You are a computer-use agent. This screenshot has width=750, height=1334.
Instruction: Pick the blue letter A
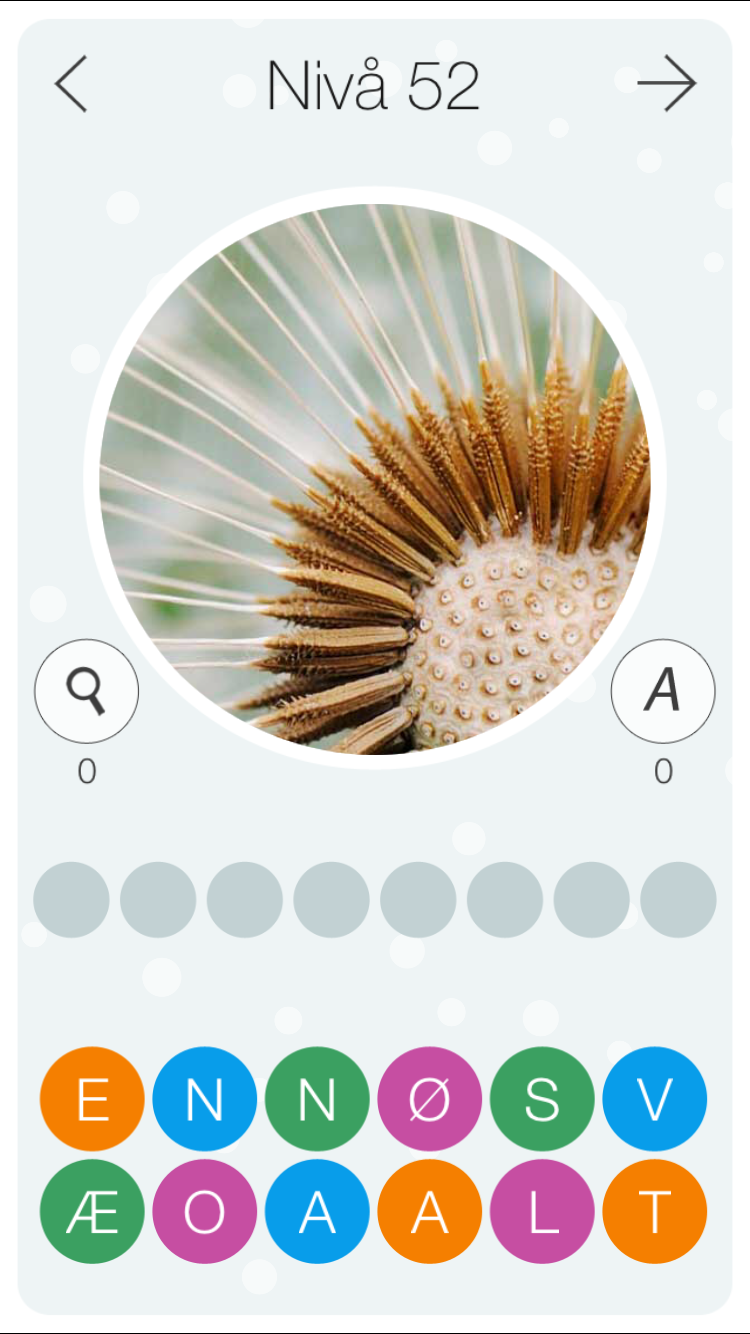tap(317, 1211)
